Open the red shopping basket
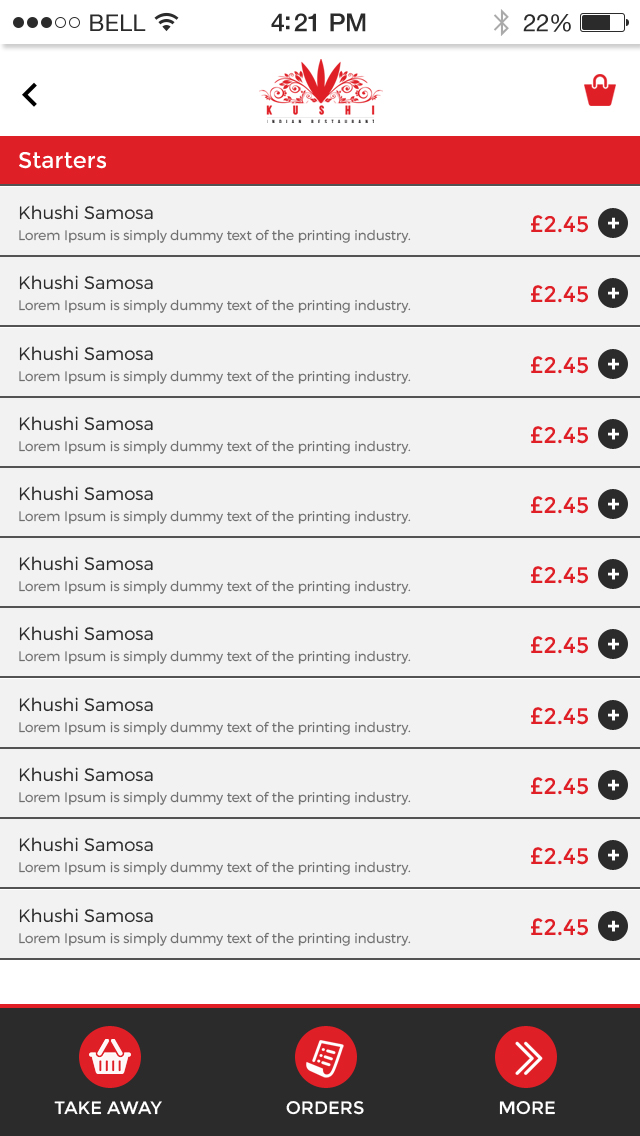This screenshot has height=1136, width=640. [x=599, y=91]
